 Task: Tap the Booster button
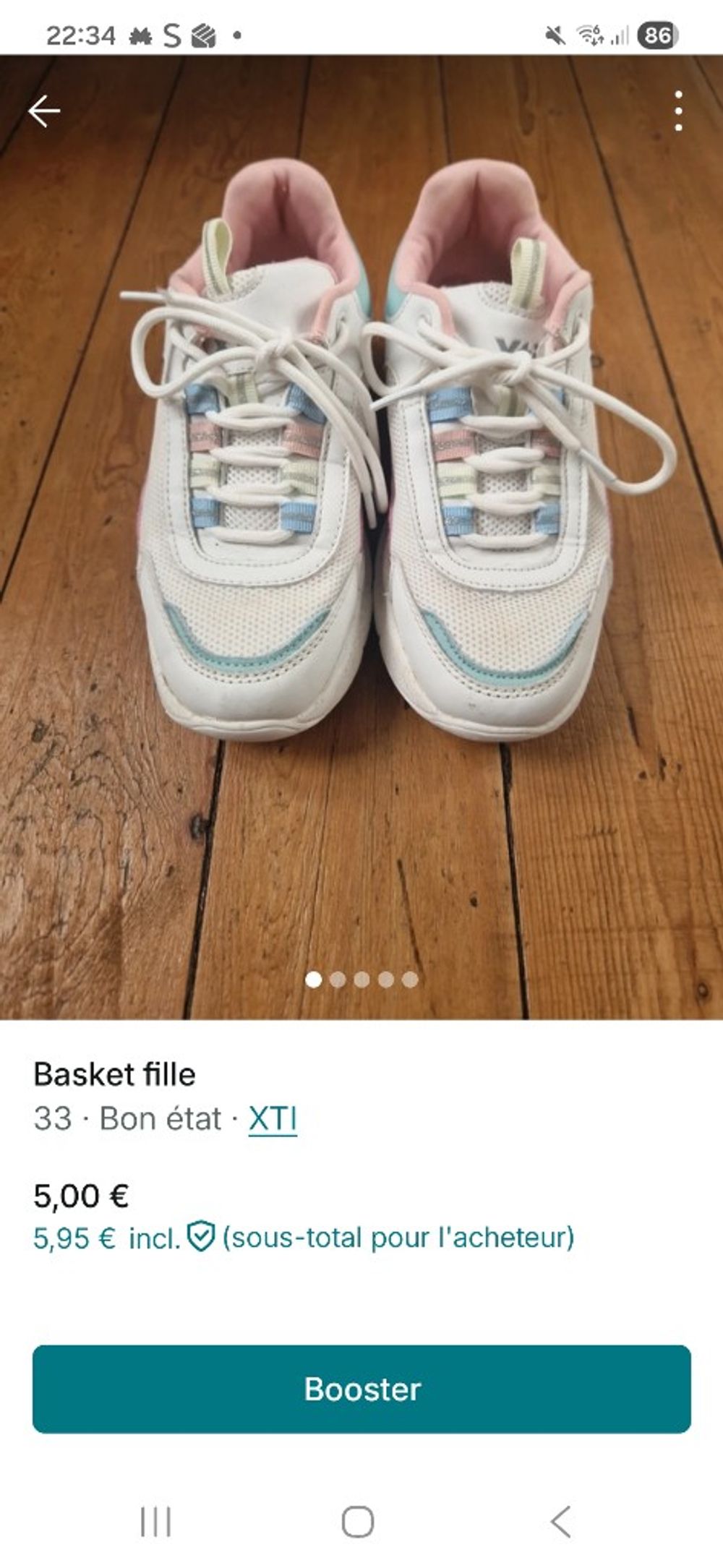361,1389
